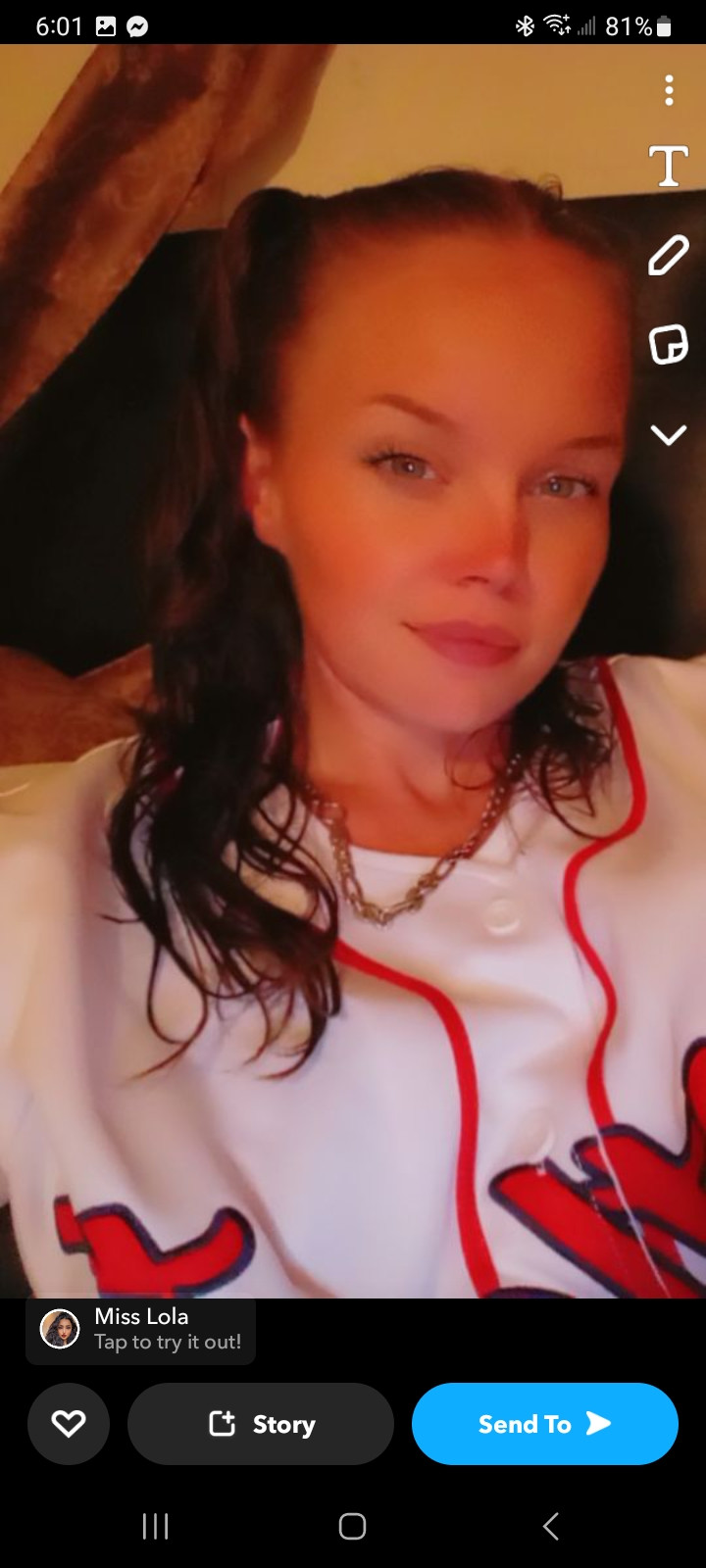
Task: Open recent apps from the navigation bar
Action: click(x=156, y=1526)
